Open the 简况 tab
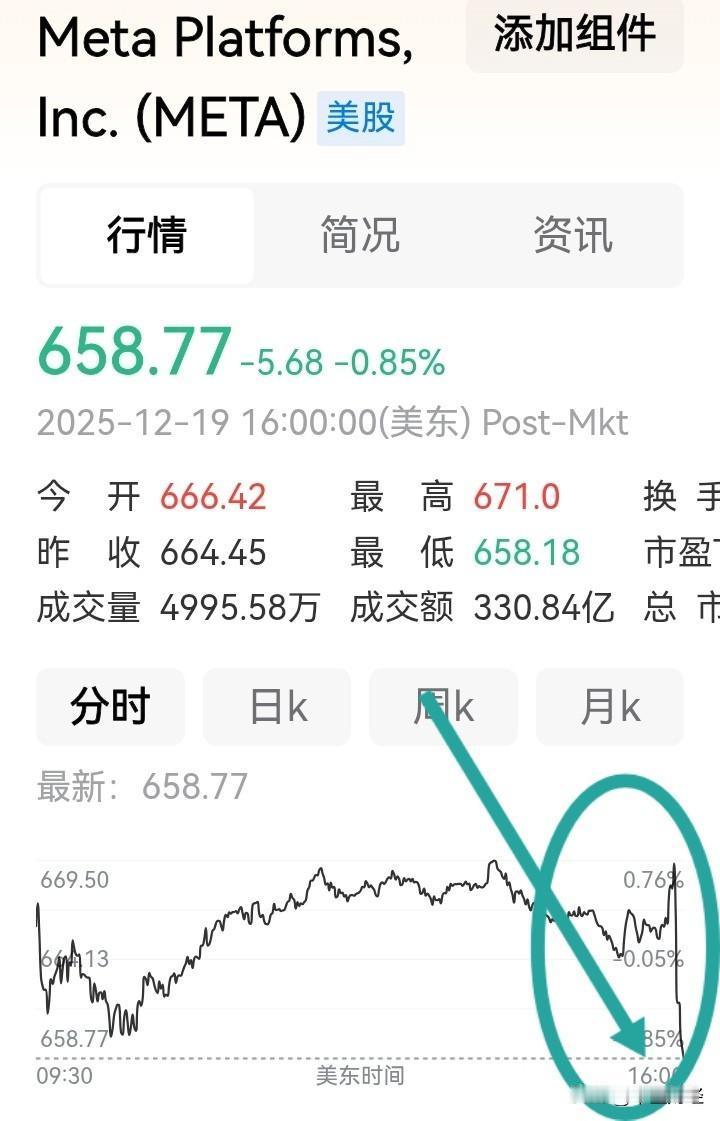This screenshot has height=1121, width=720. 360,235
